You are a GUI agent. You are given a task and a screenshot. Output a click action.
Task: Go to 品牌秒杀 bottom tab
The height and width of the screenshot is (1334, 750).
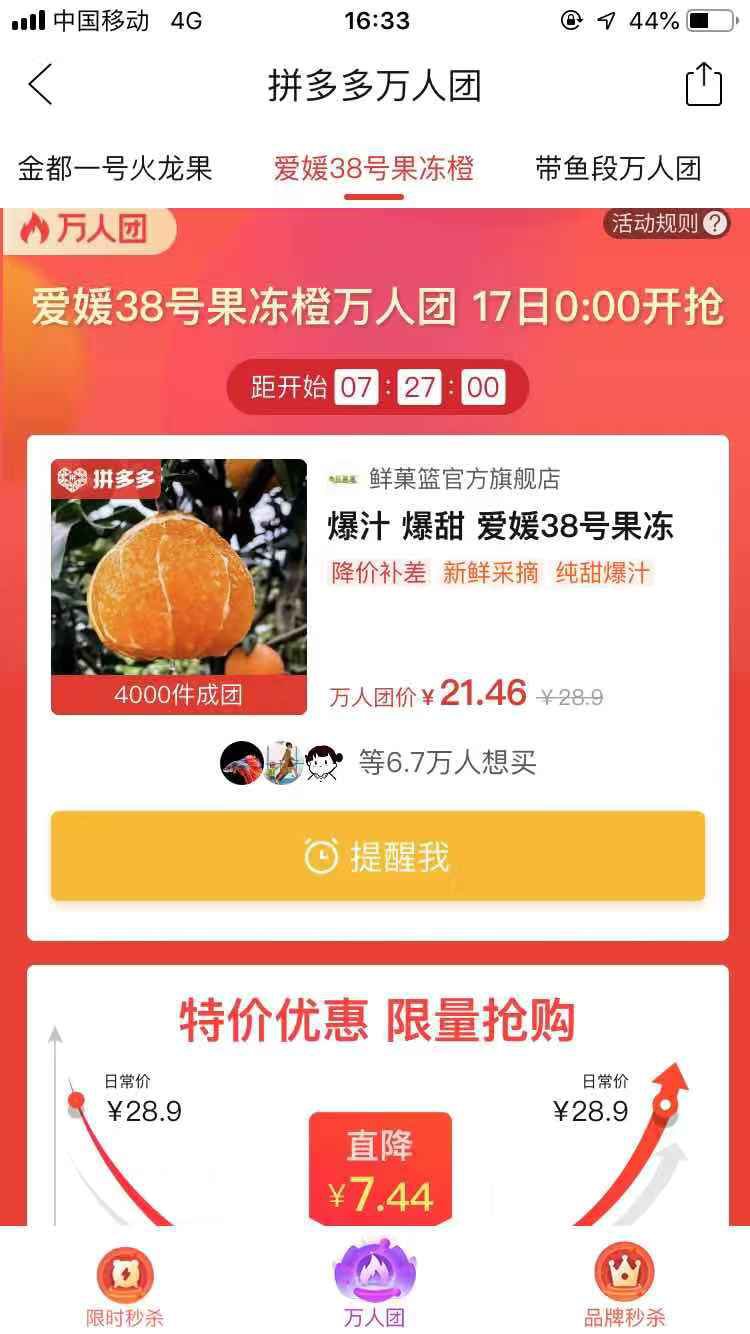(x=624, y=1285)
